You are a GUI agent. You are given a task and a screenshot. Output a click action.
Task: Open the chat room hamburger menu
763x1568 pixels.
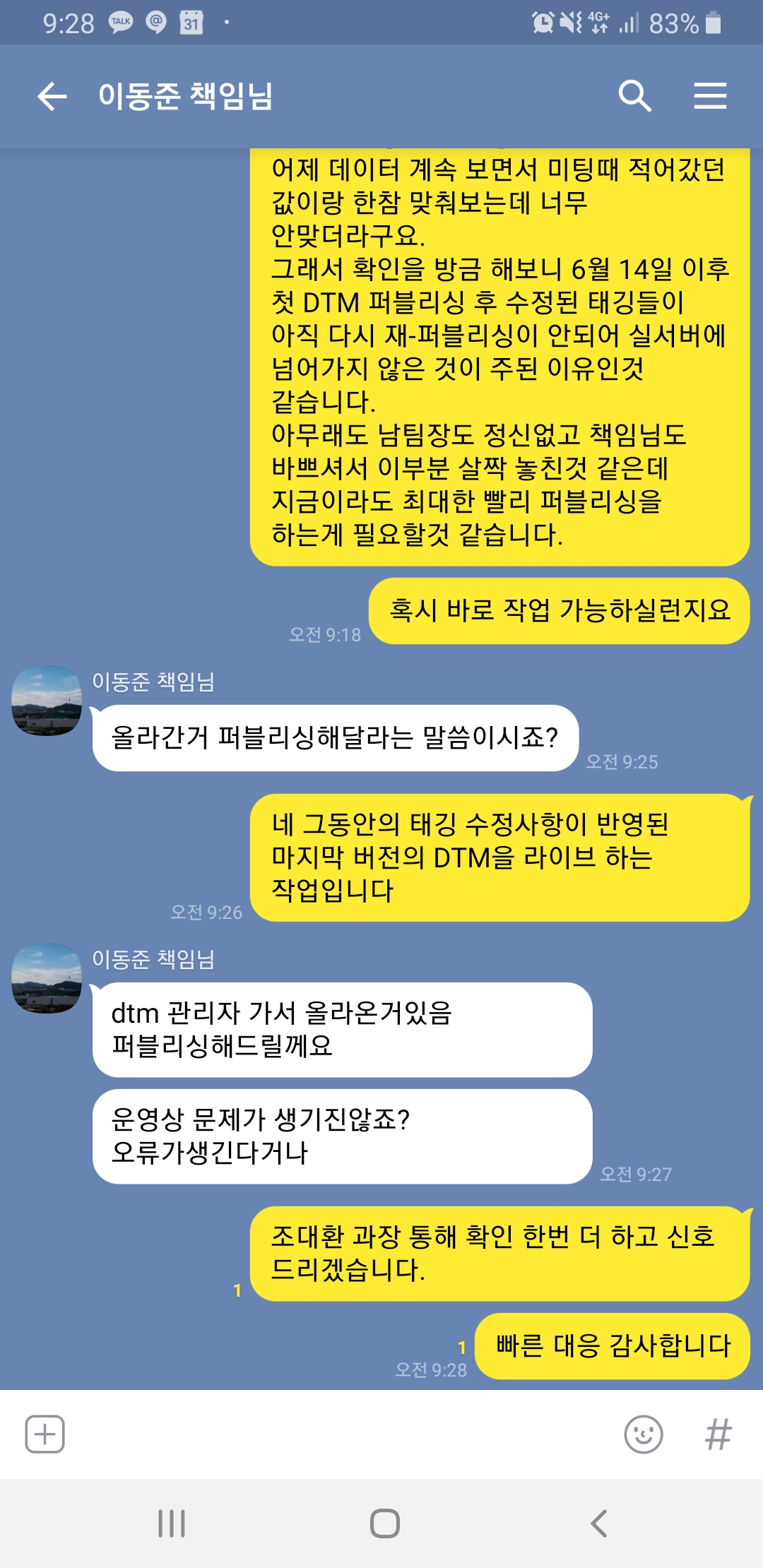(x=710, y=96)
